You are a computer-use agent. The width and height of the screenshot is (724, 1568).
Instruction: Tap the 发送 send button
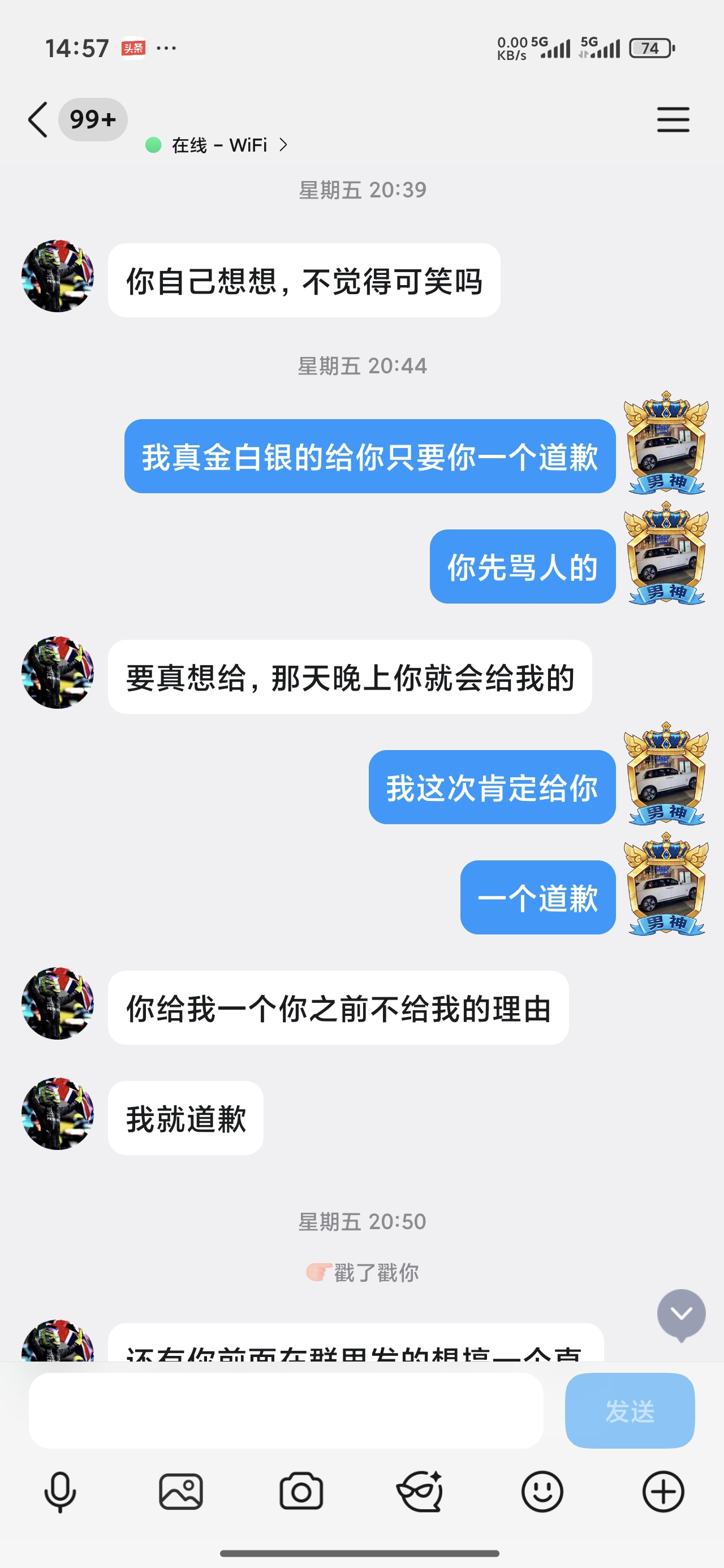629,1410
